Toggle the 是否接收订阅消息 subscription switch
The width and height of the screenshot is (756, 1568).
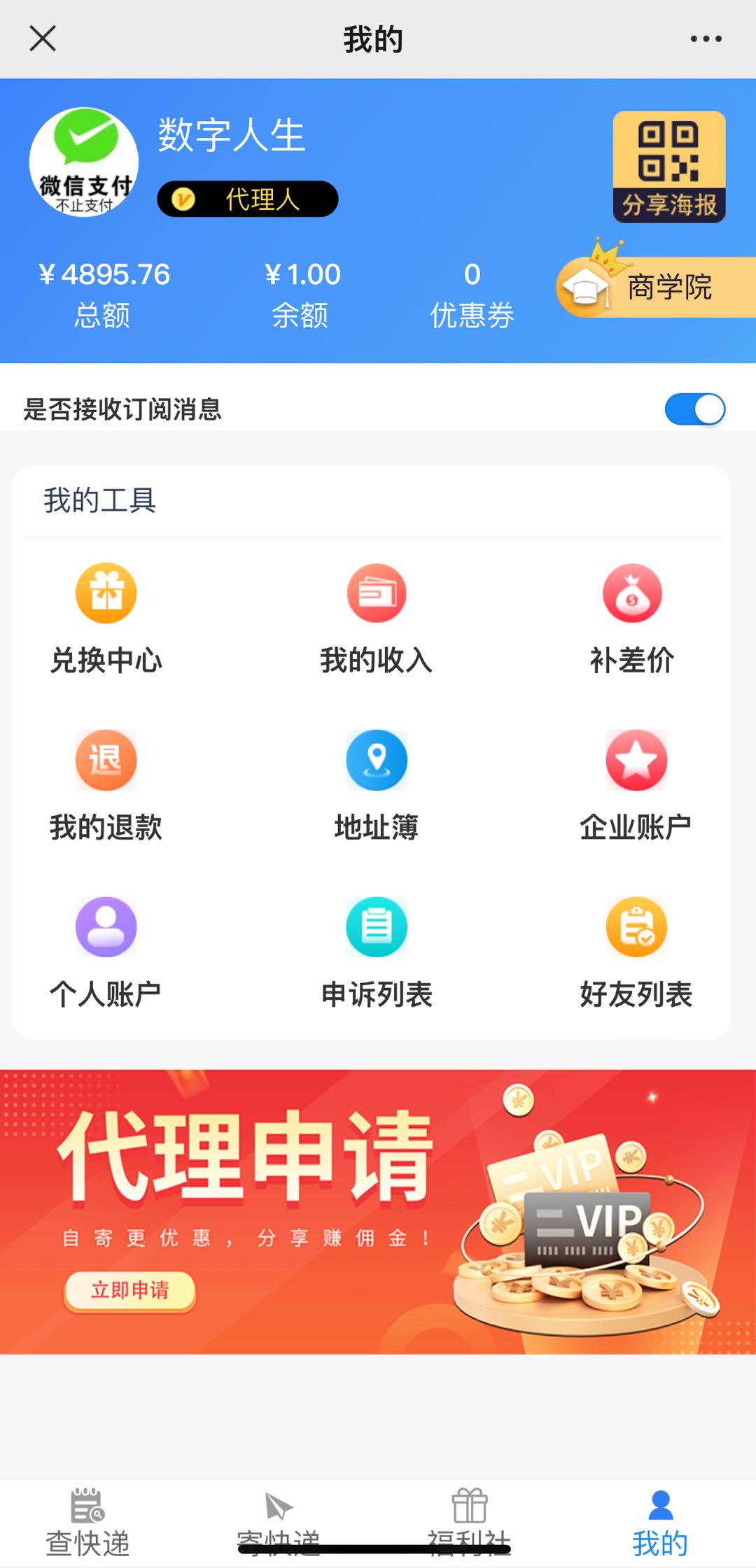pos(694,409)
